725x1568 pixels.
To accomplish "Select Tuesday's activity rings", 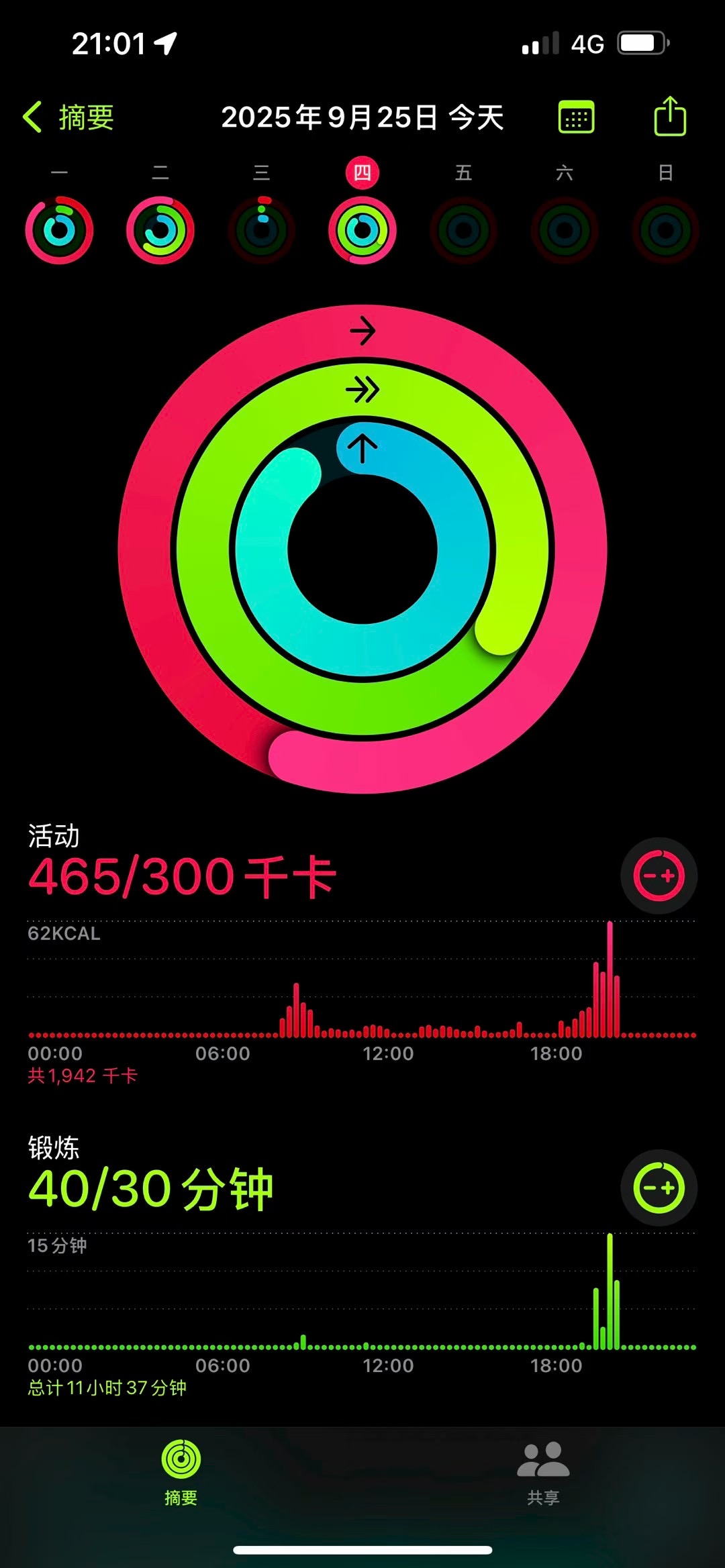I will pyautogui.click(x=160, y=229).
